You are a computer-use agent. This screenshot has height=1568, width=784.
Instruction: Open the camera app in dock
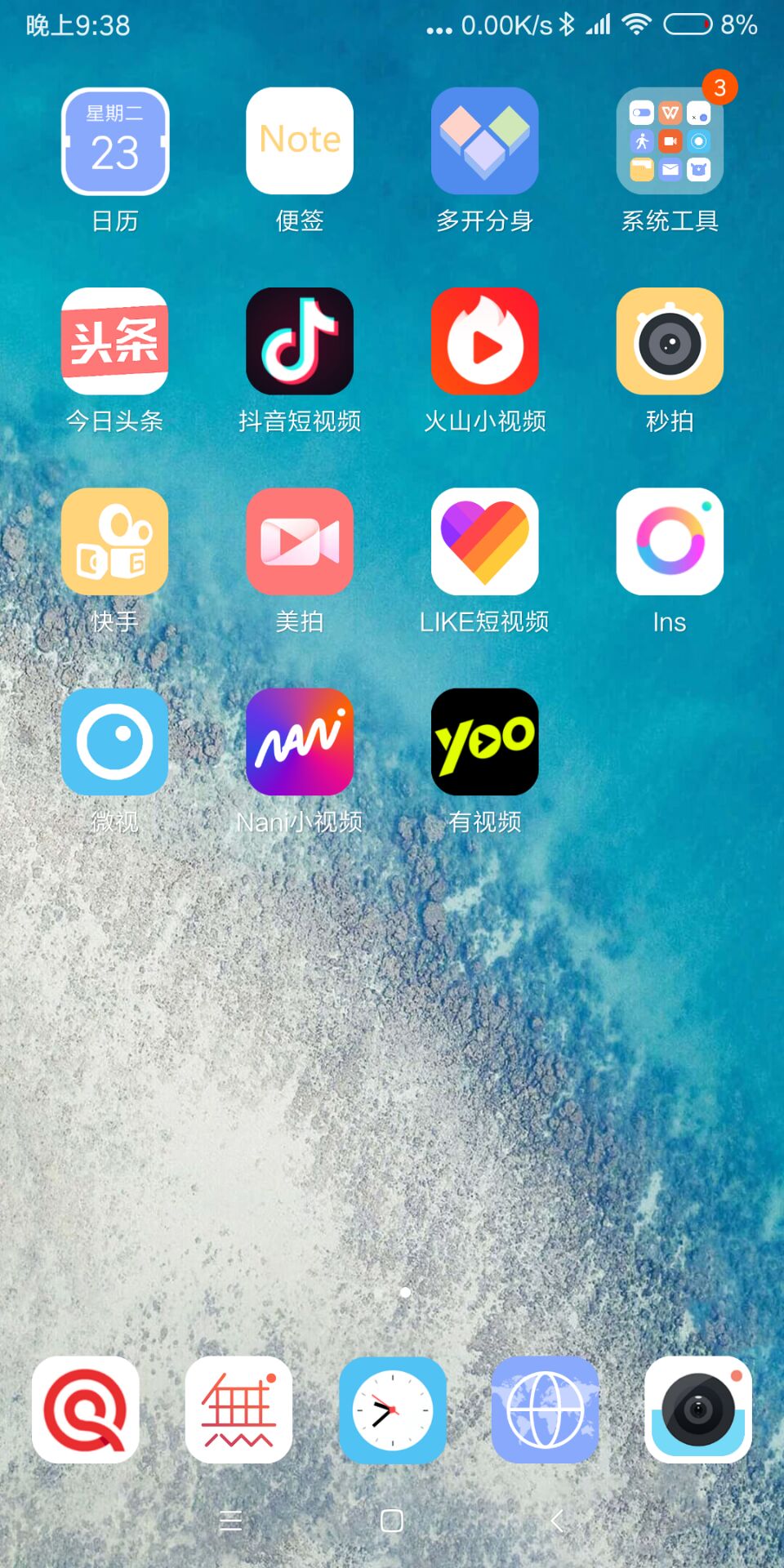698,1410
